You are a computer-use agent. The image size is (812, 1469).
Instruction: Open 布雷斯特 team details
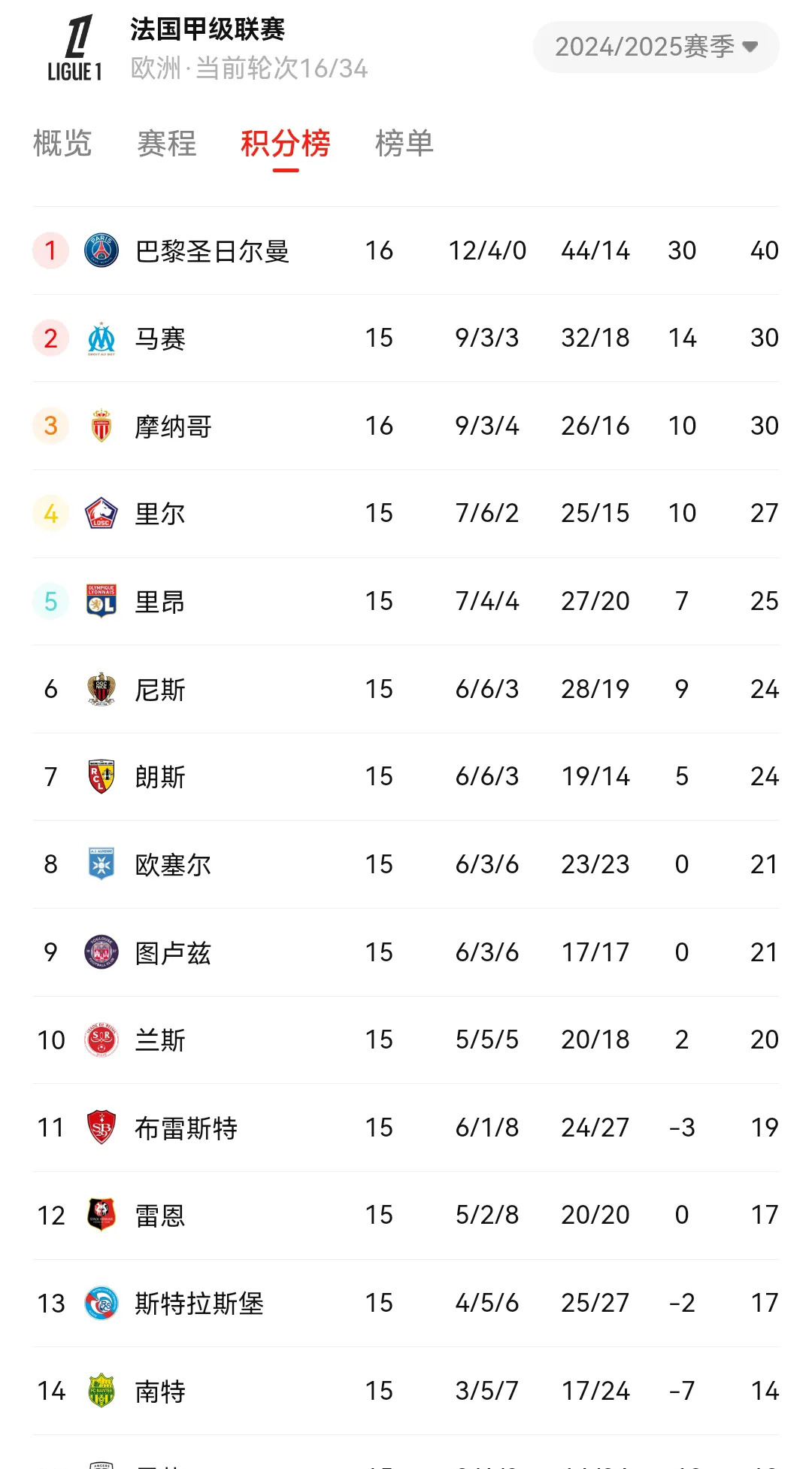(188, 1127)
